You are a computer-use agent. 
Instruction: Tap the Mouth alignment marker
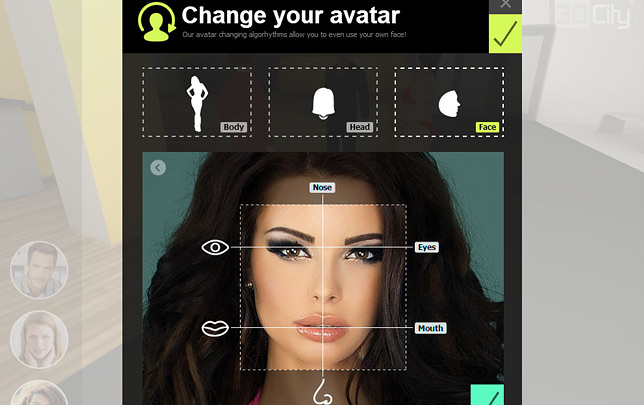[430, 328]
